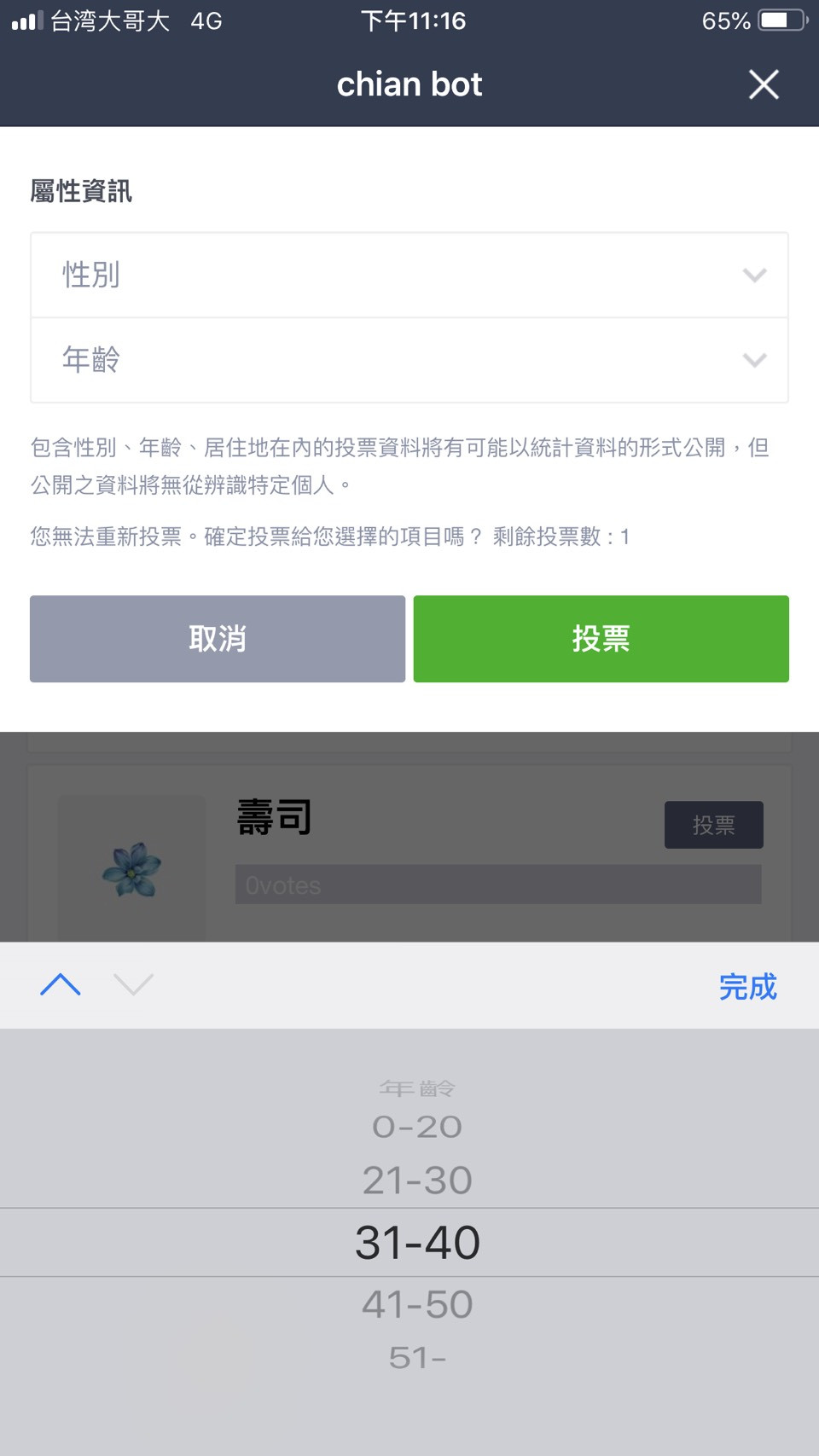Select the 0-20 age range
The image size is (819, 1456).
click(417, 1127)
